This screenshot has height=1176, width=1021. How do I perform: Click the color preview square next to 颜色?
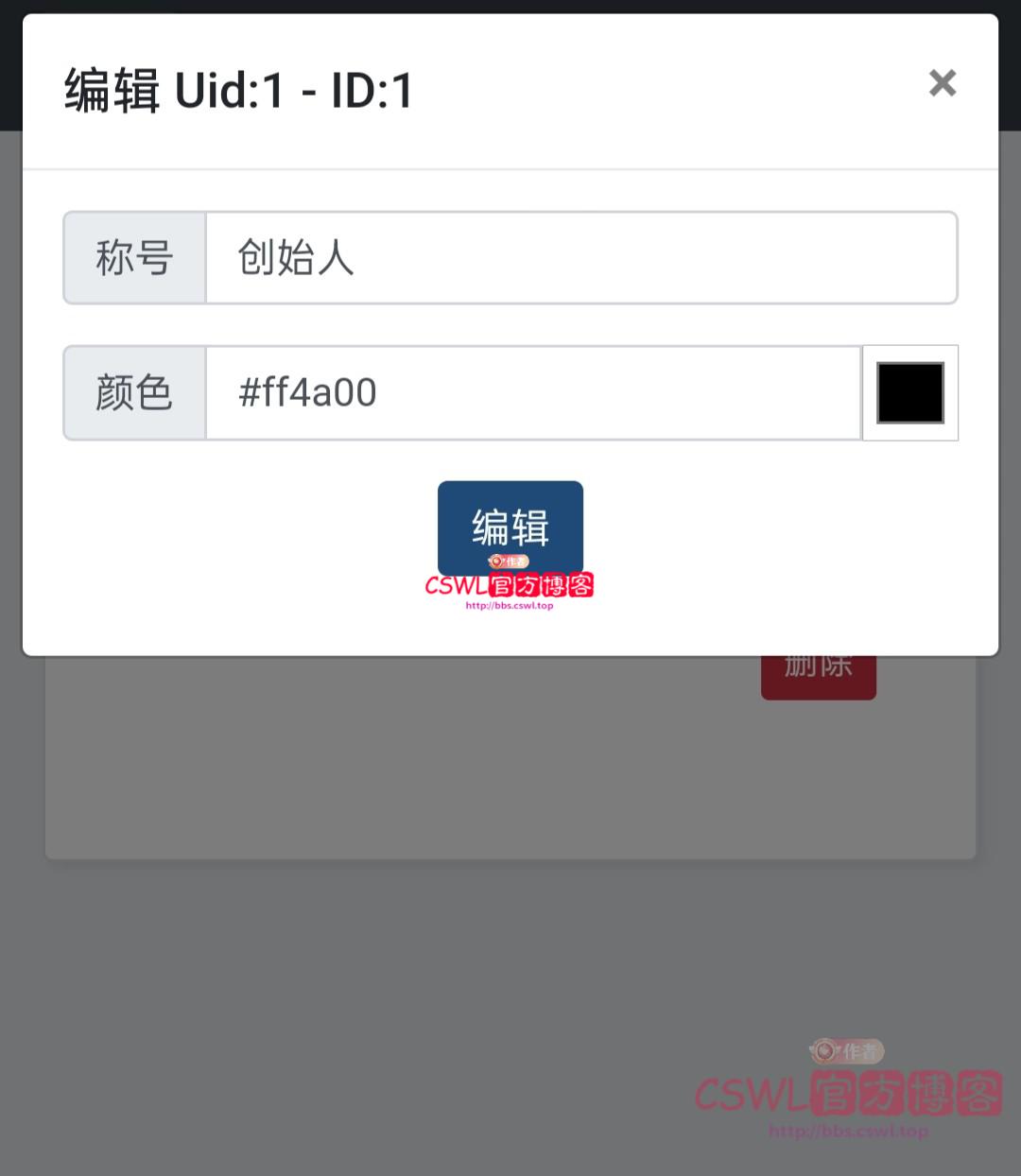click(909, 393)
